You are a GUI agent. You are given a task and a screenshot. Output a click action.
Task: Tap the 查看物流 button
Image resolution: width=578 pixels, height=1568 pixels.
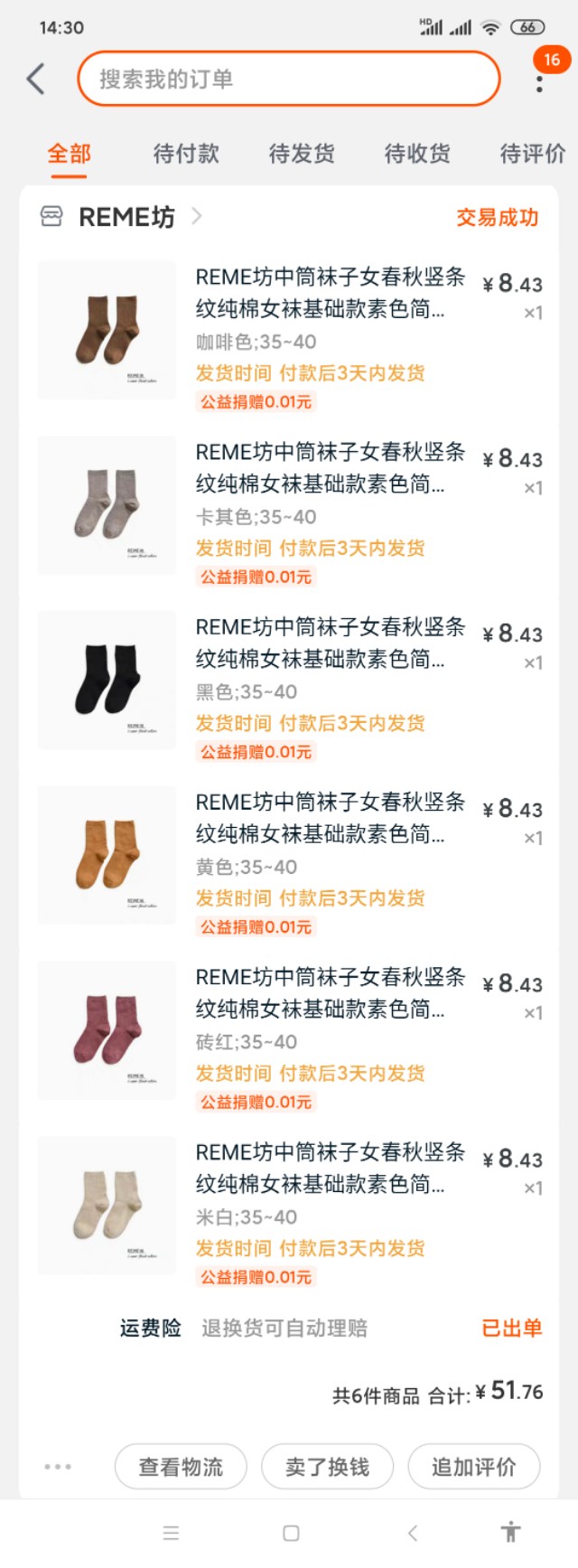181,1467
